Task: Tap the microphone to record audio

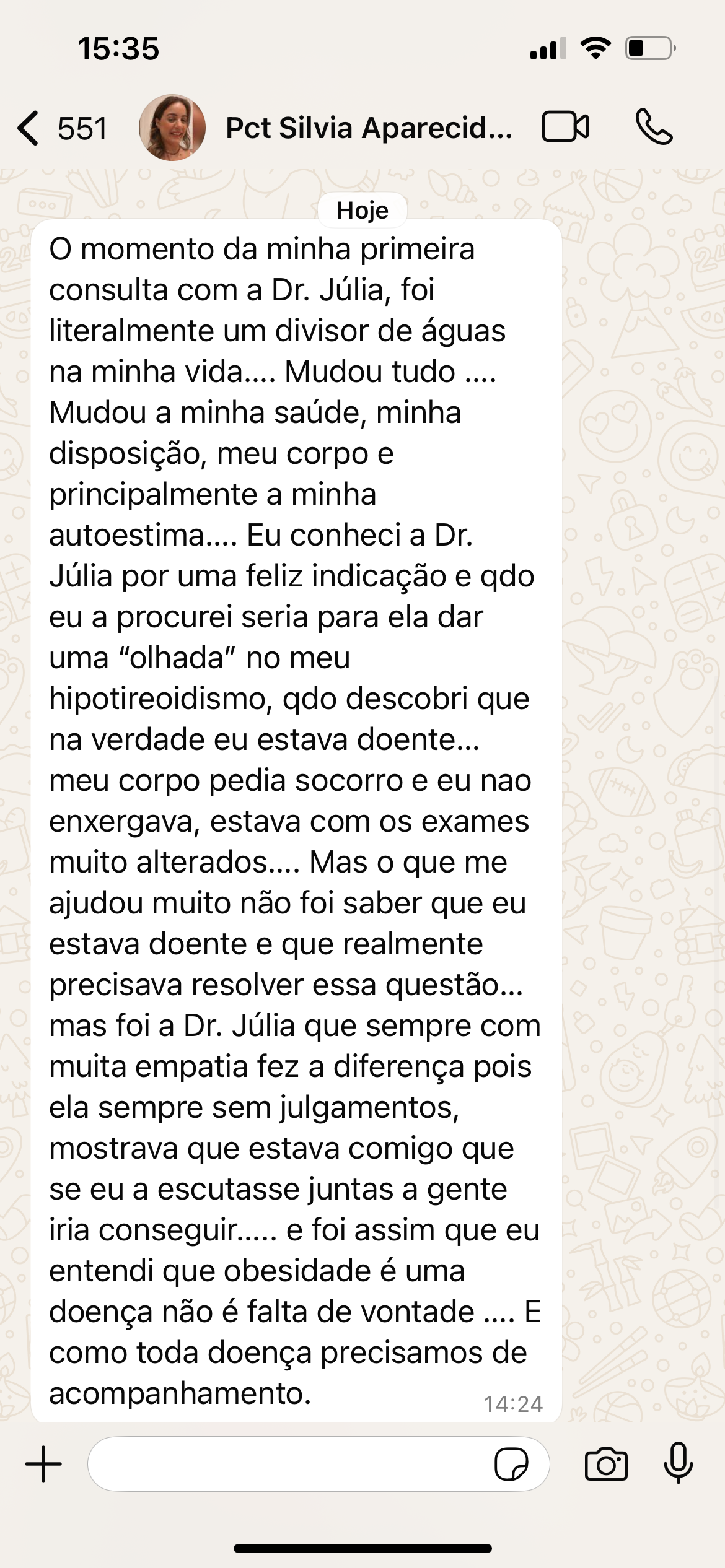Action: pos(679,1463)
